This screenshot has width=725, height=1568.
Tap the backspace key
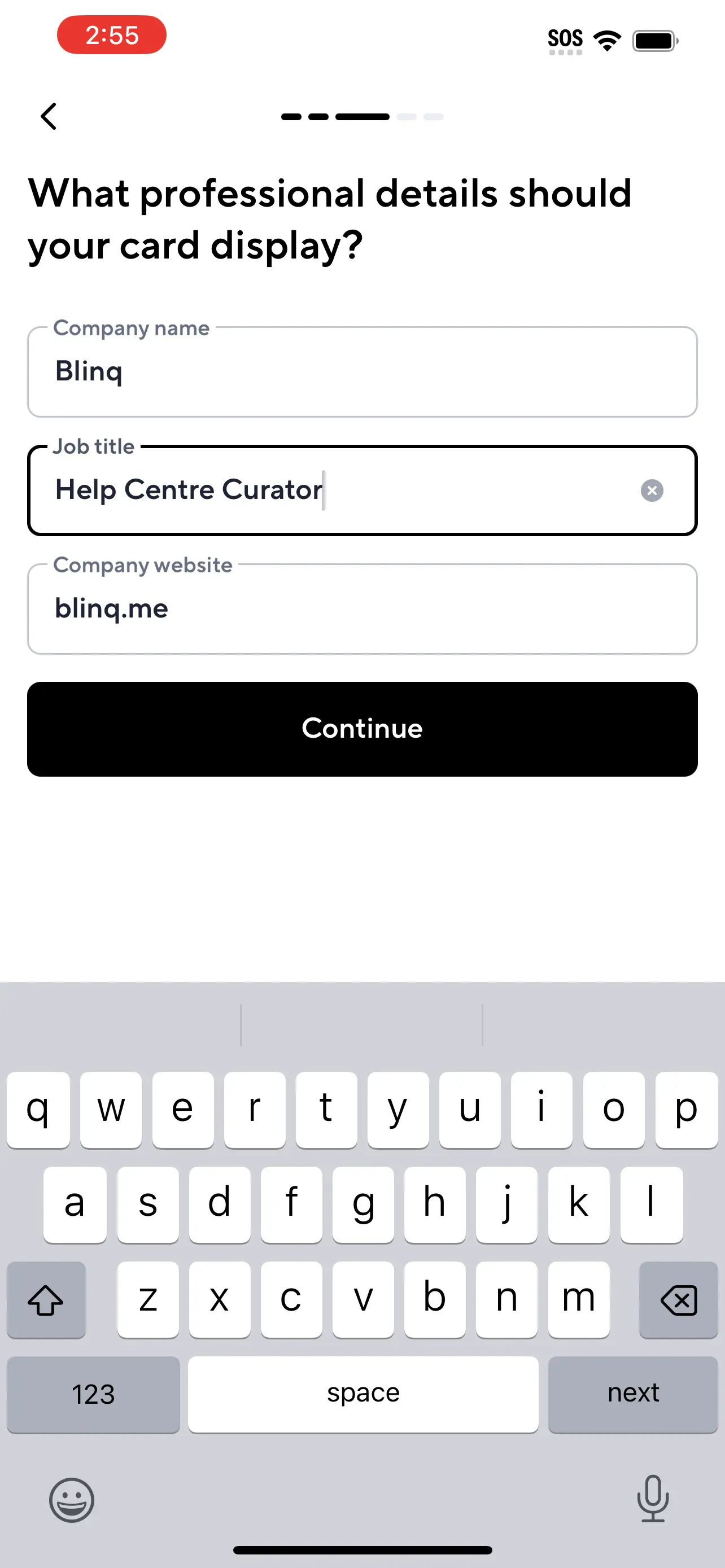[x=678, y=1300]
